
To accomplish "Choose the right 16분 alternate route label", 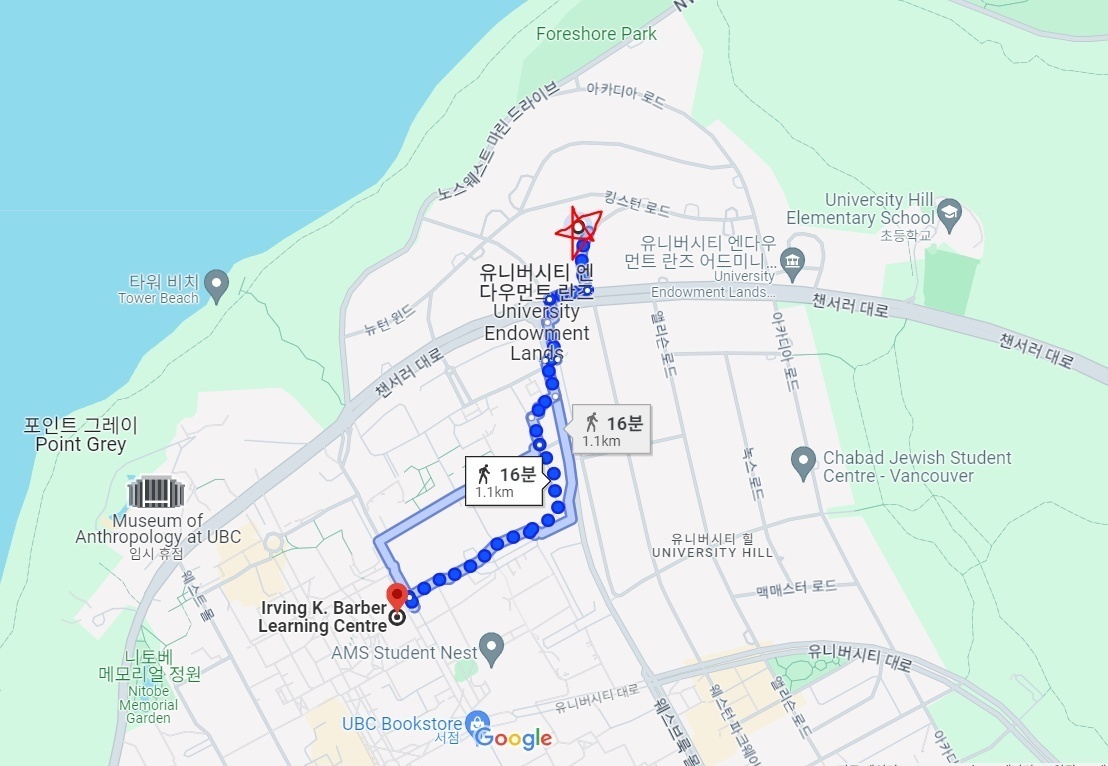I will pos(612,430).
